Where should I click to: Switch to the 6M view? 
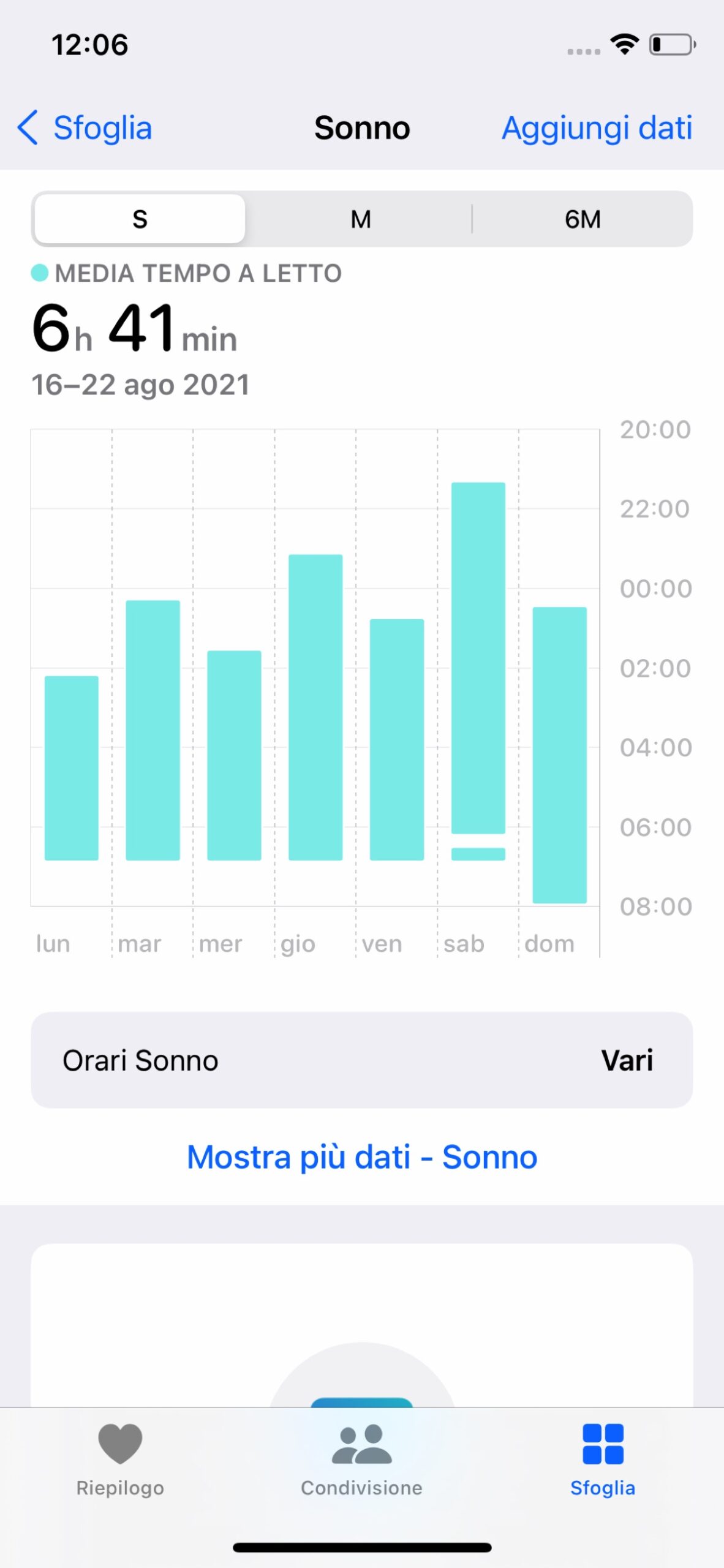pyautogui.click(x=583, y=219)
